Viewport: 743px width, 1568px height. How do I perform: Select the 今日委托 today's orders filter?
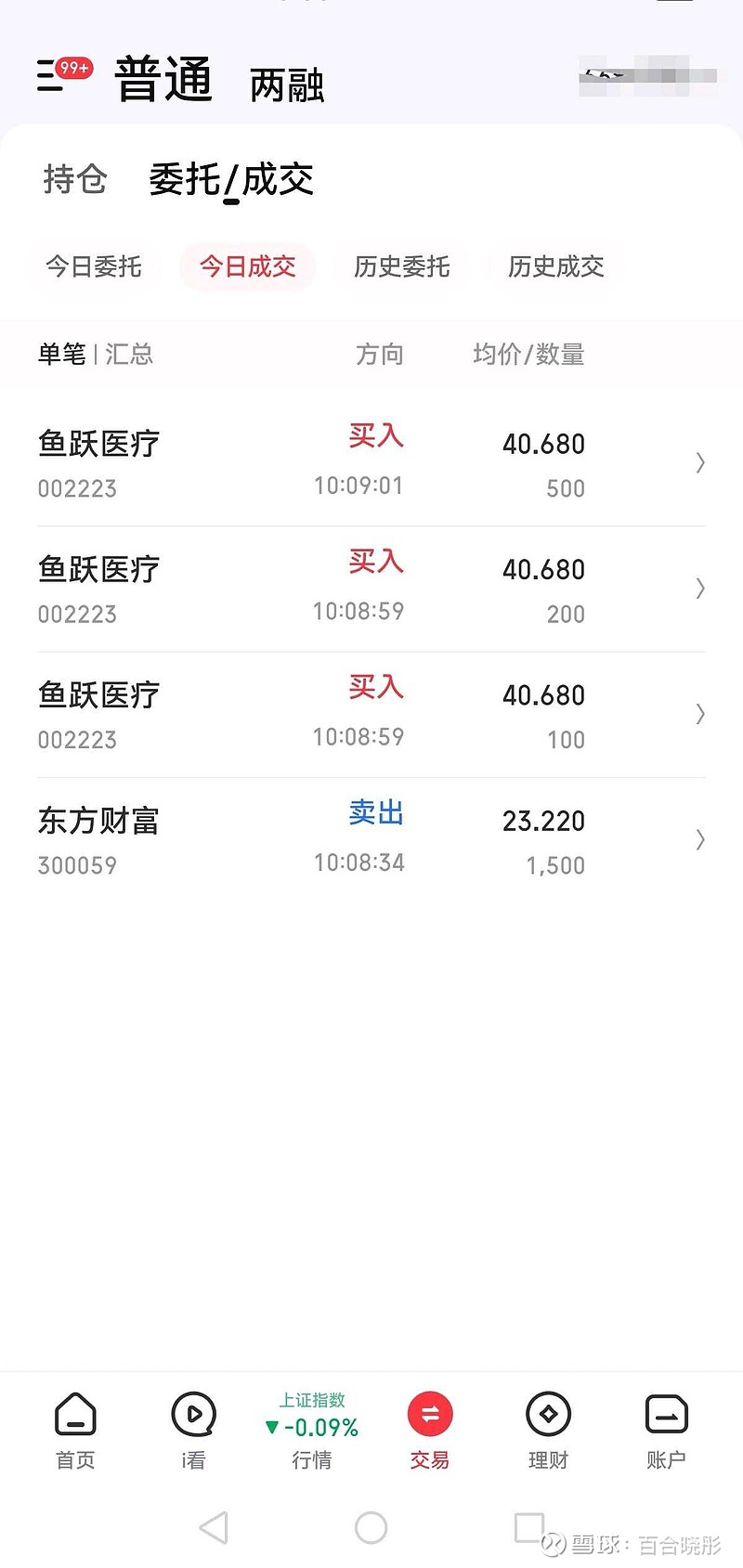click(x=94, y=267)
